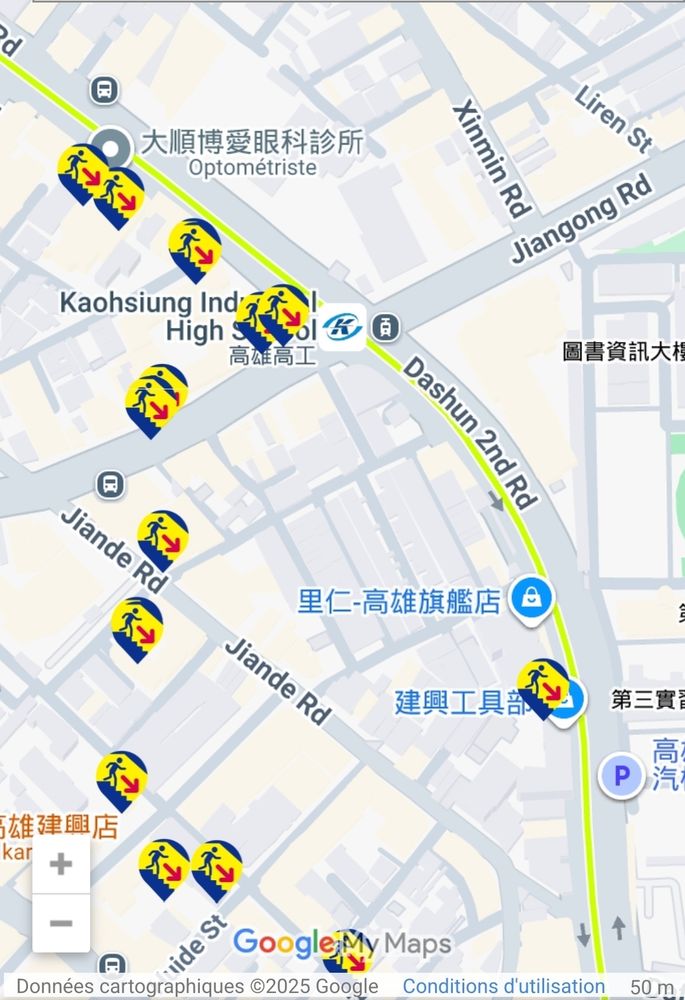Tap the bus stop icon above 大順博愛眼科診所
The image size is (685, 1000).
(105, 89)
